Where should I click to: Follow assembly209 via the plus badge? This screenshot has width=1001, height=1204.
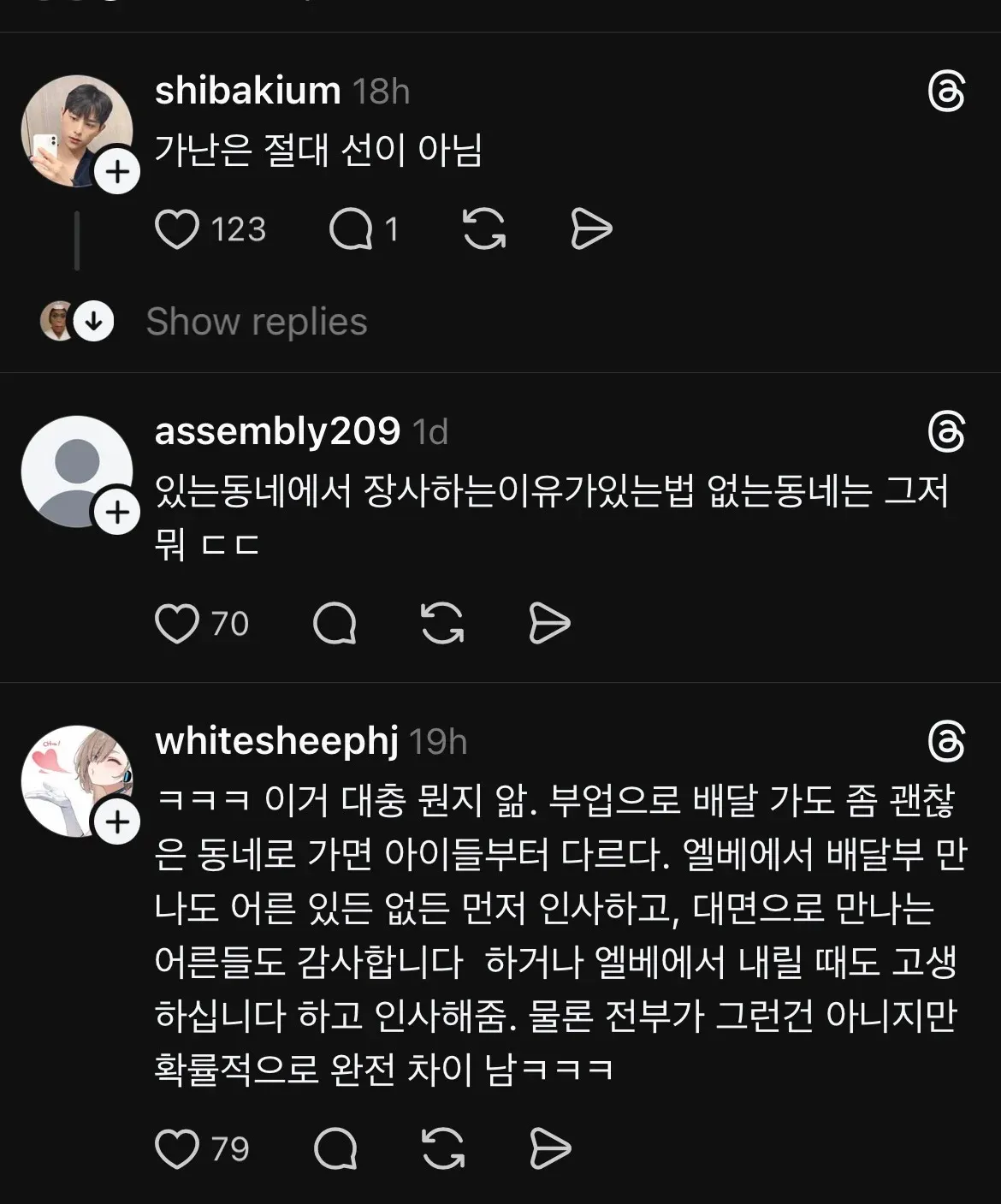click(x=116, y=513)
